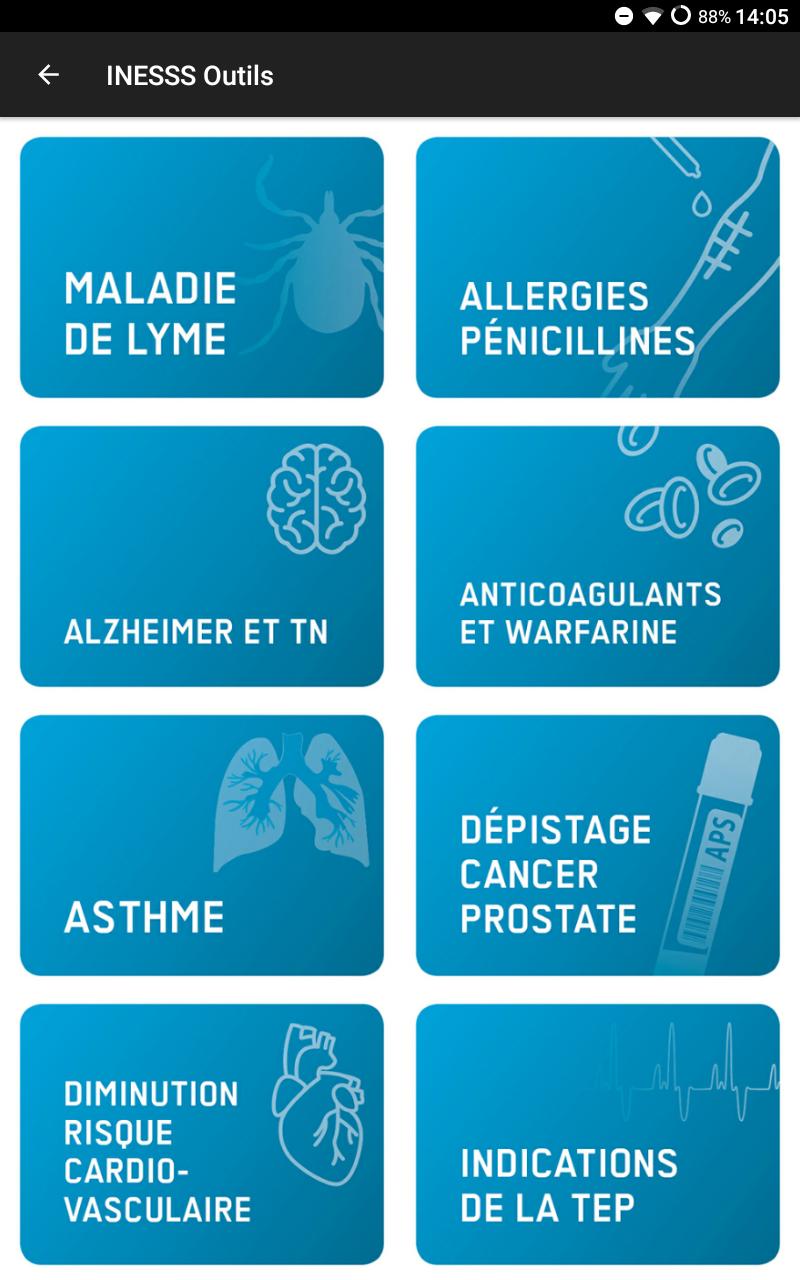This screenshot has width=800, height=1280.
Task: Open the Allergies Pénicillines card
Action: click(x=598, y=267)
